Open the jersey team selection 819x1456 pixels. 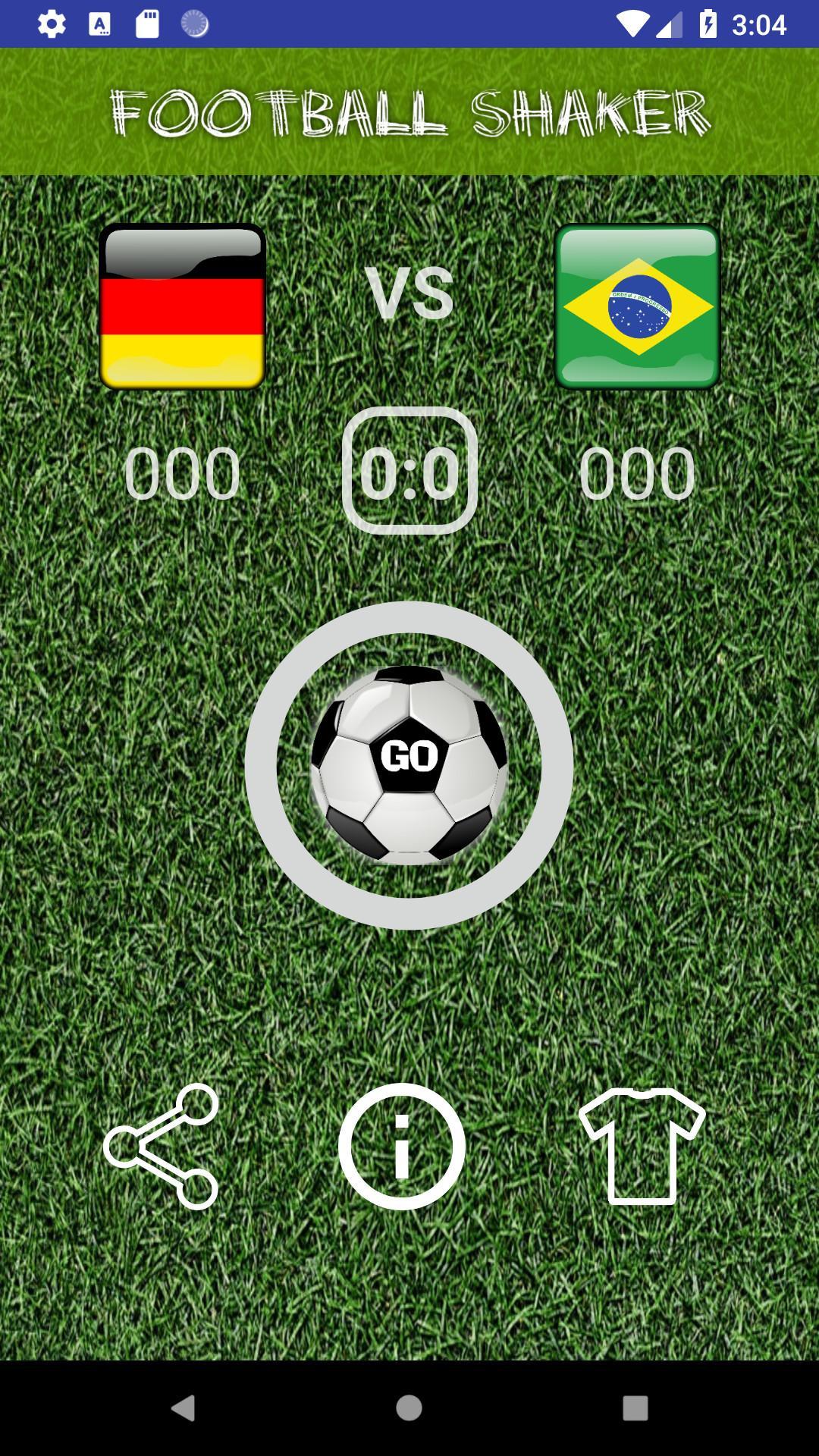tap(642, 1146)
